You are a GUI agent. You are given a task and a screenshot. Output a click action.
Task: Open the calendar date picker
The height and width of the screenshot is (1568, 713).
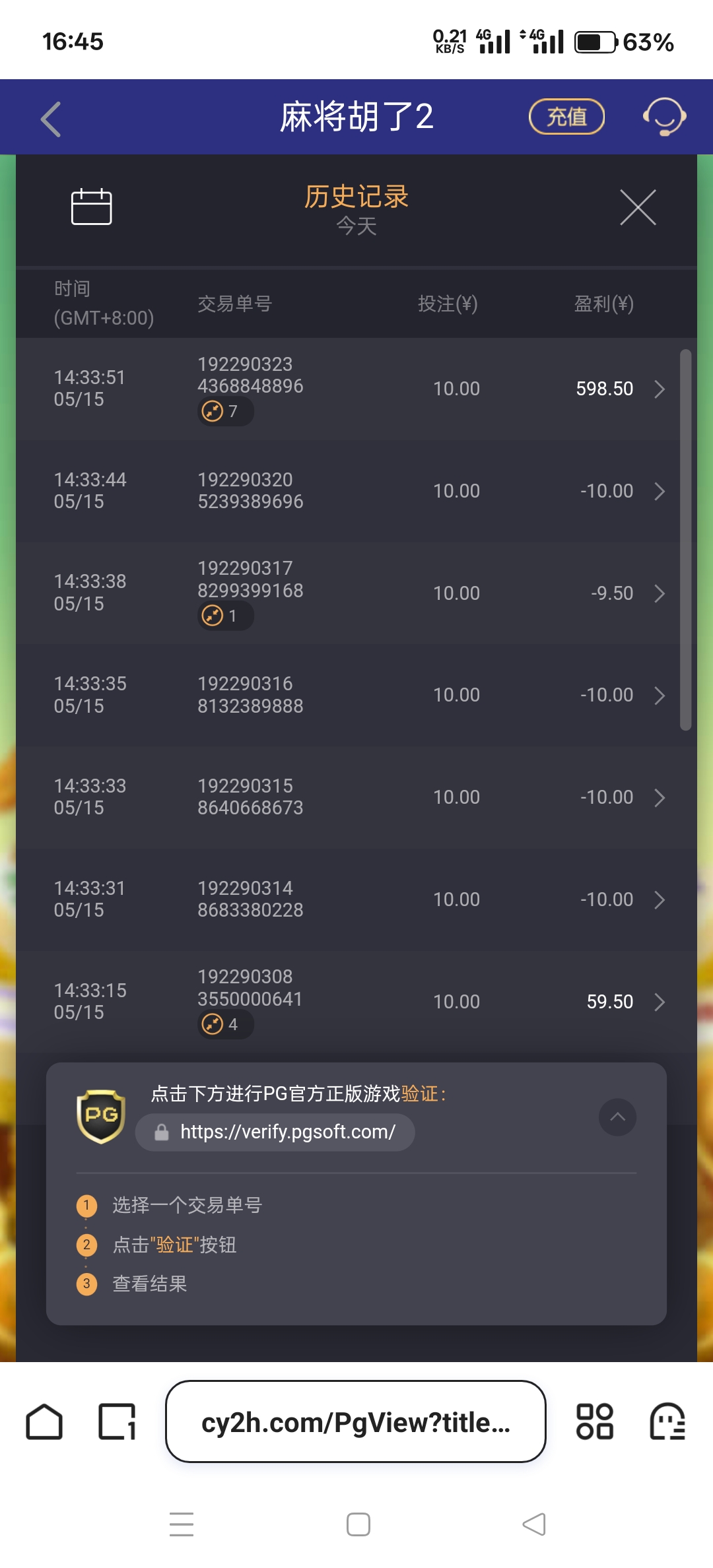[92, 207]
